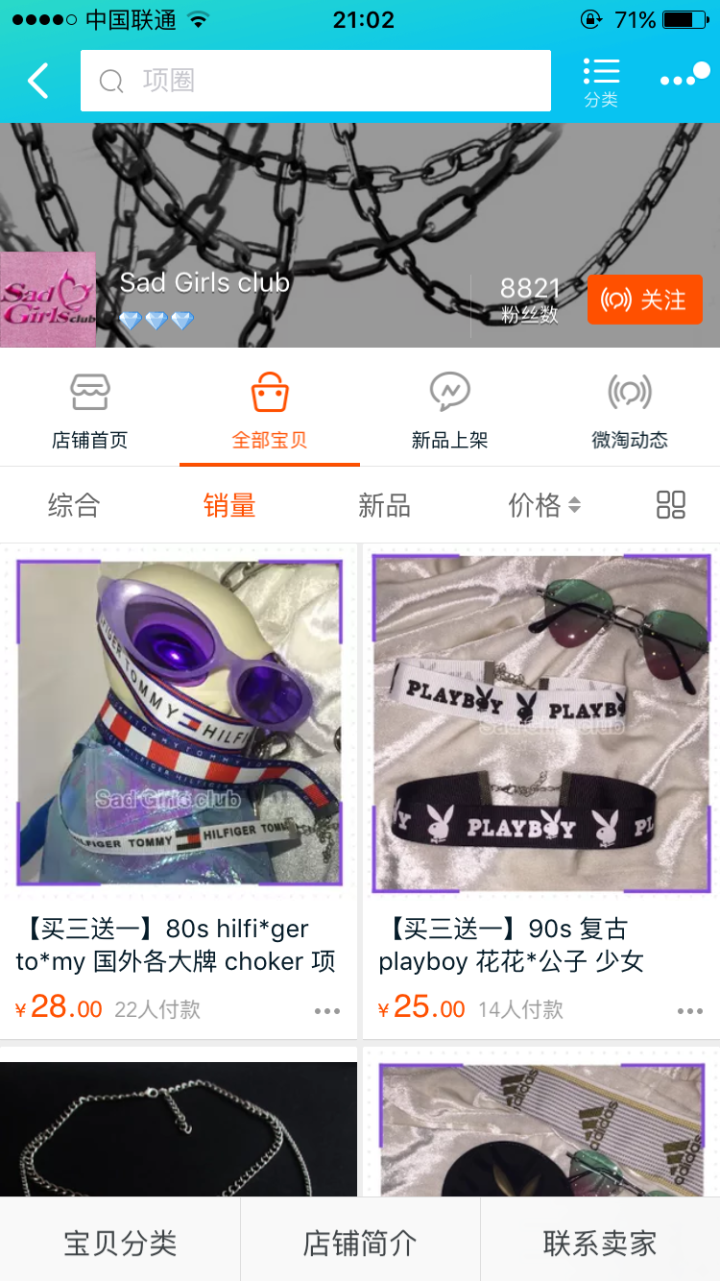720x1281 pixels.
Task: Sort products by 价格
Action: point(544,506)
